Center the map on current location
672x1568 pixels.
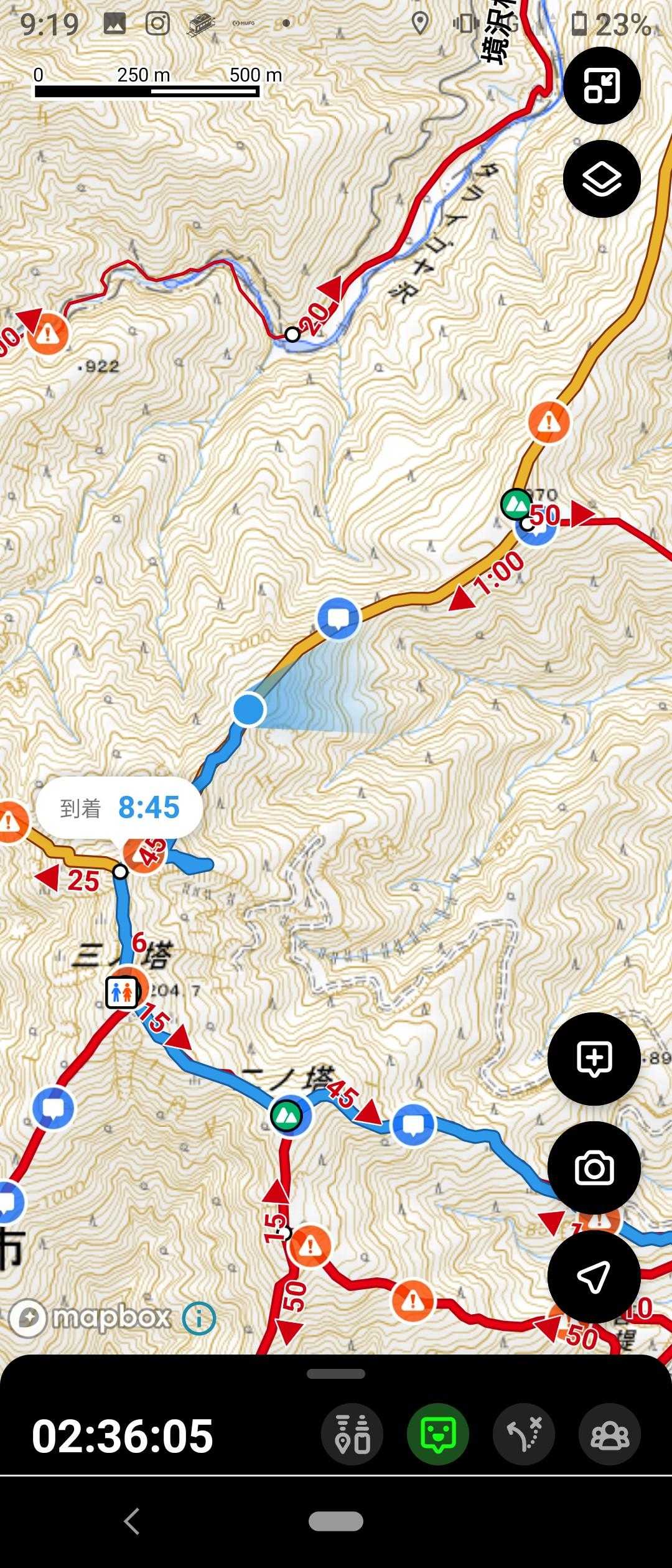(x=594, y=1276)
